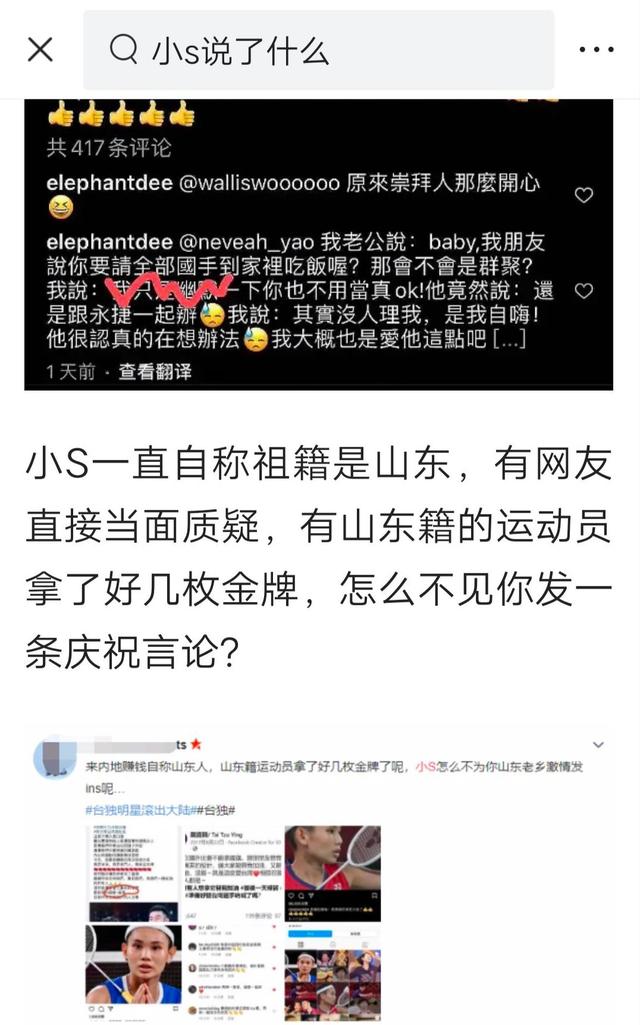Close the article page

pos(40,49)
